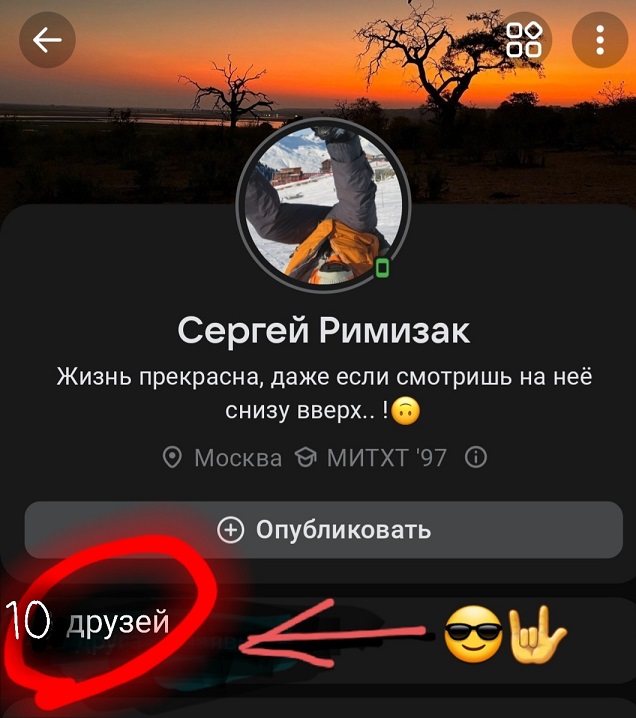Open the grid shortcuts icon in the top bar
The width and height of the screenshot is (636, 718).
[x=524, y=40]
